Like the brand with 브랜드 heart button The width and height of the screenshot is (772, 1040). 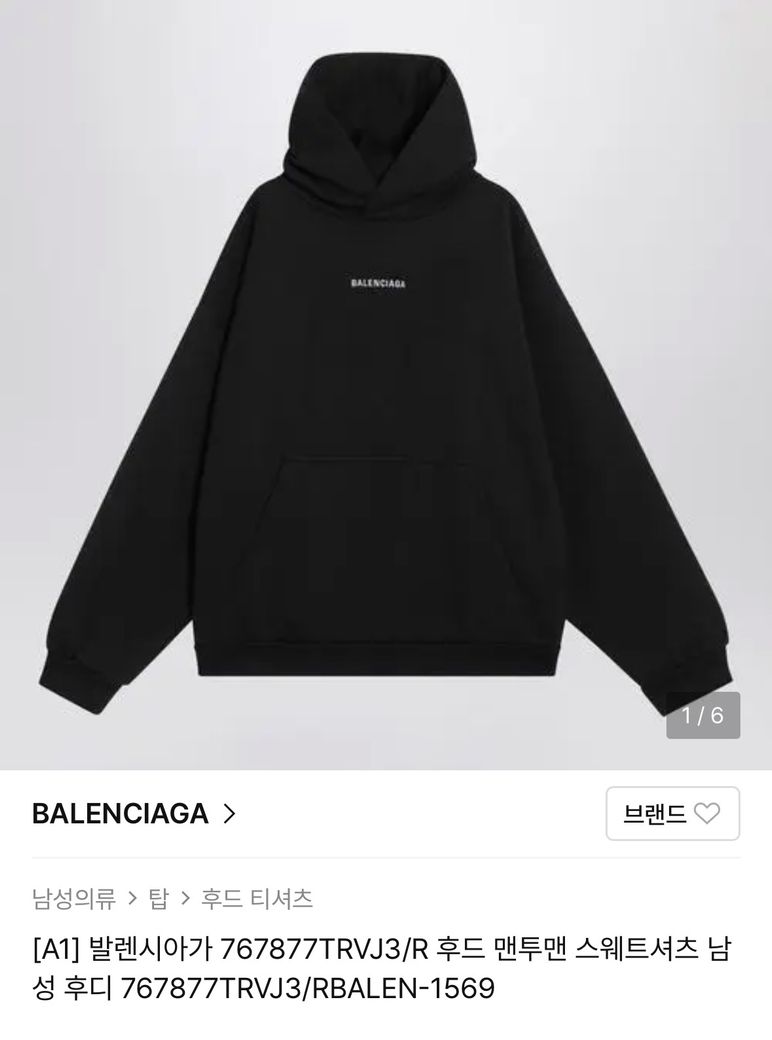pyautogui.click(x=672, y=813)
